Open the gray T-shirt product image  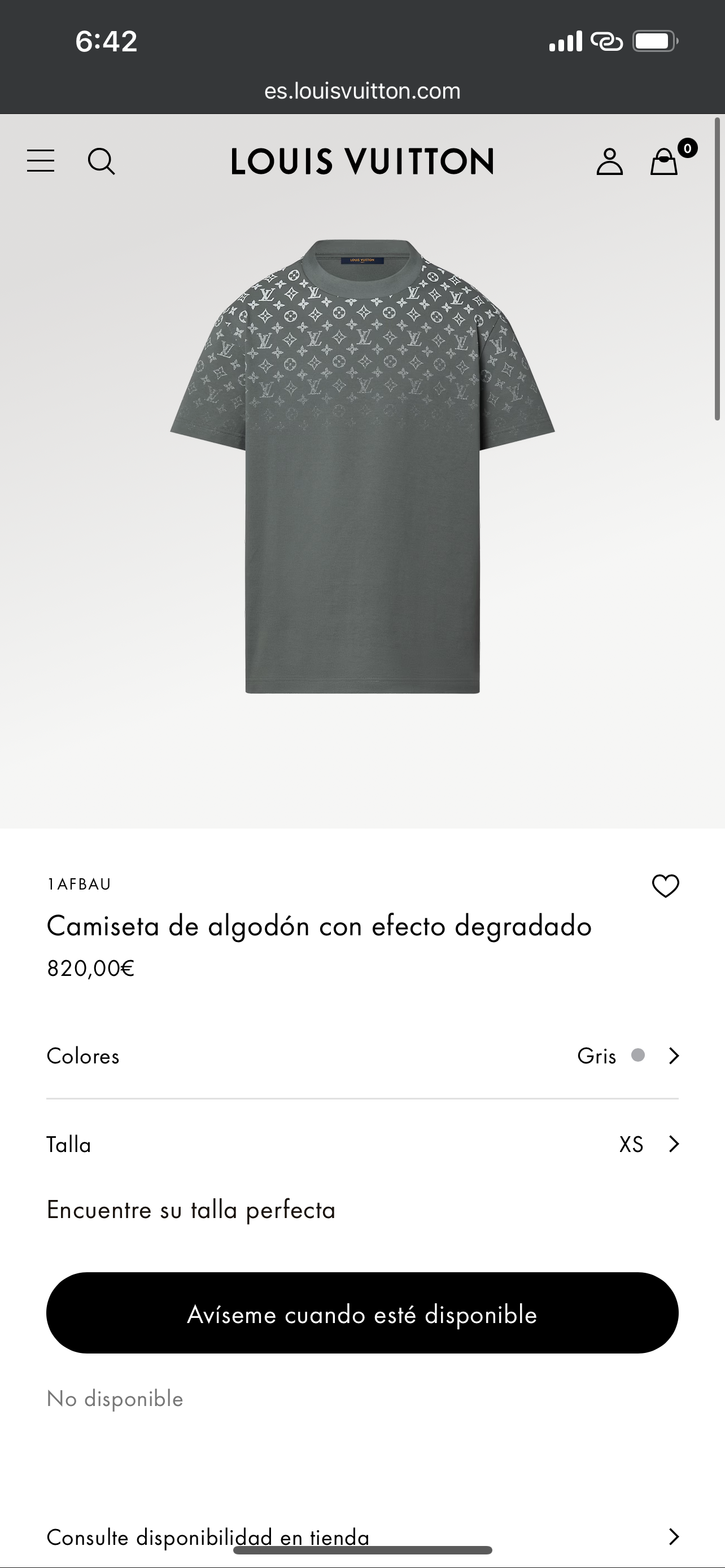point(362,466)
